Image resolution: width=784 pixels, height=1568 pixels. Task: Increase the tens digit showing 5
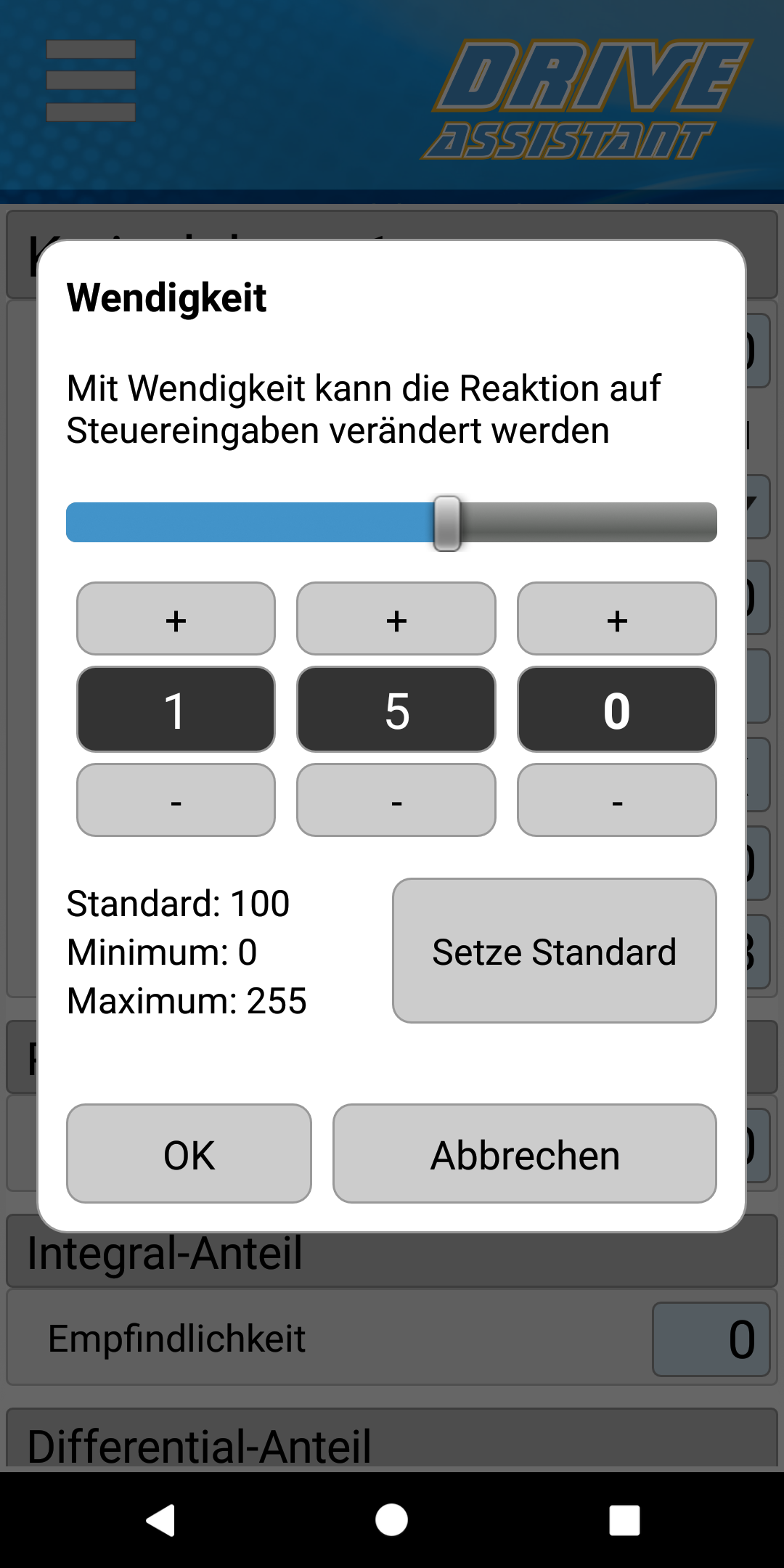point(396,618)
